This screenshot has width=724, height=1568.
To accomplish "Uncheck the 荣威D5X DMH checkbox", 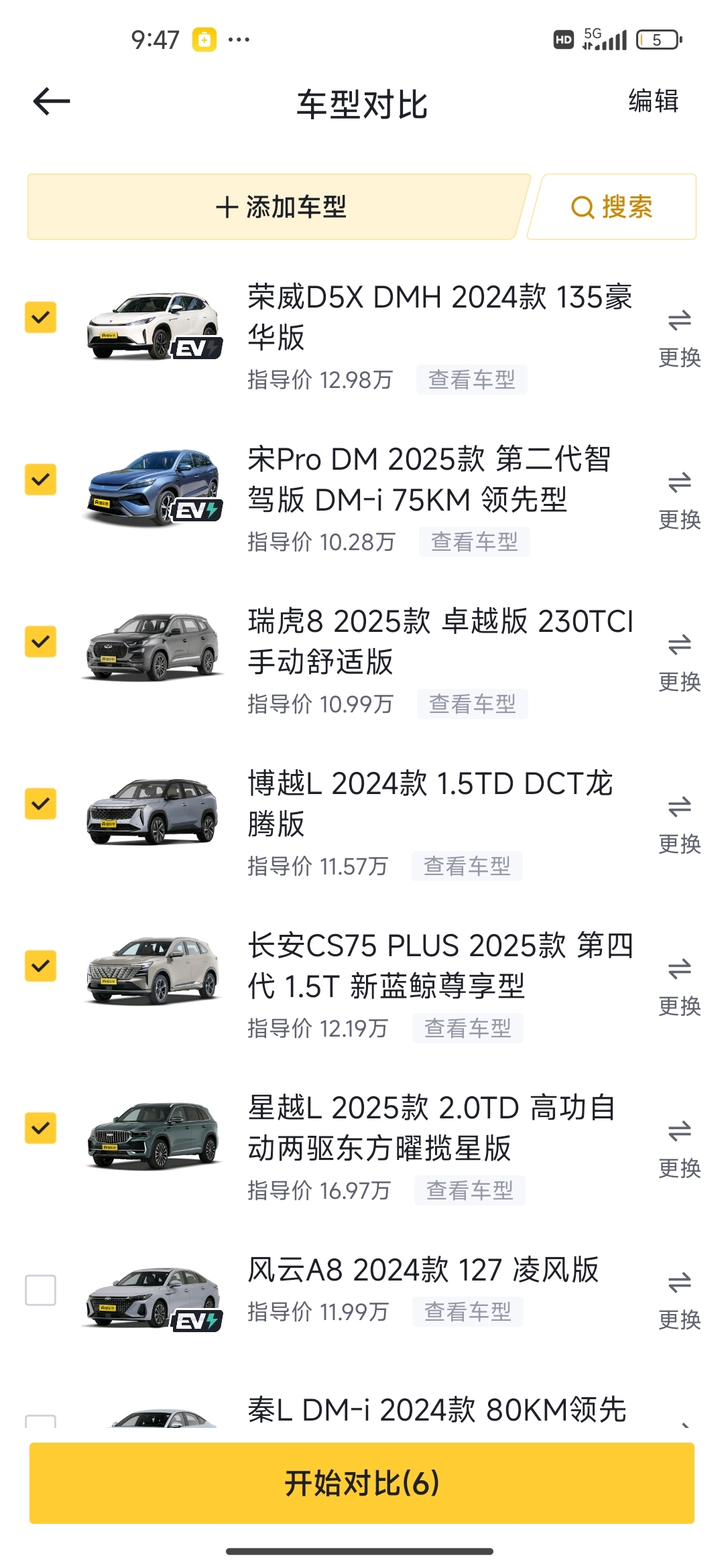I will 40,317.
